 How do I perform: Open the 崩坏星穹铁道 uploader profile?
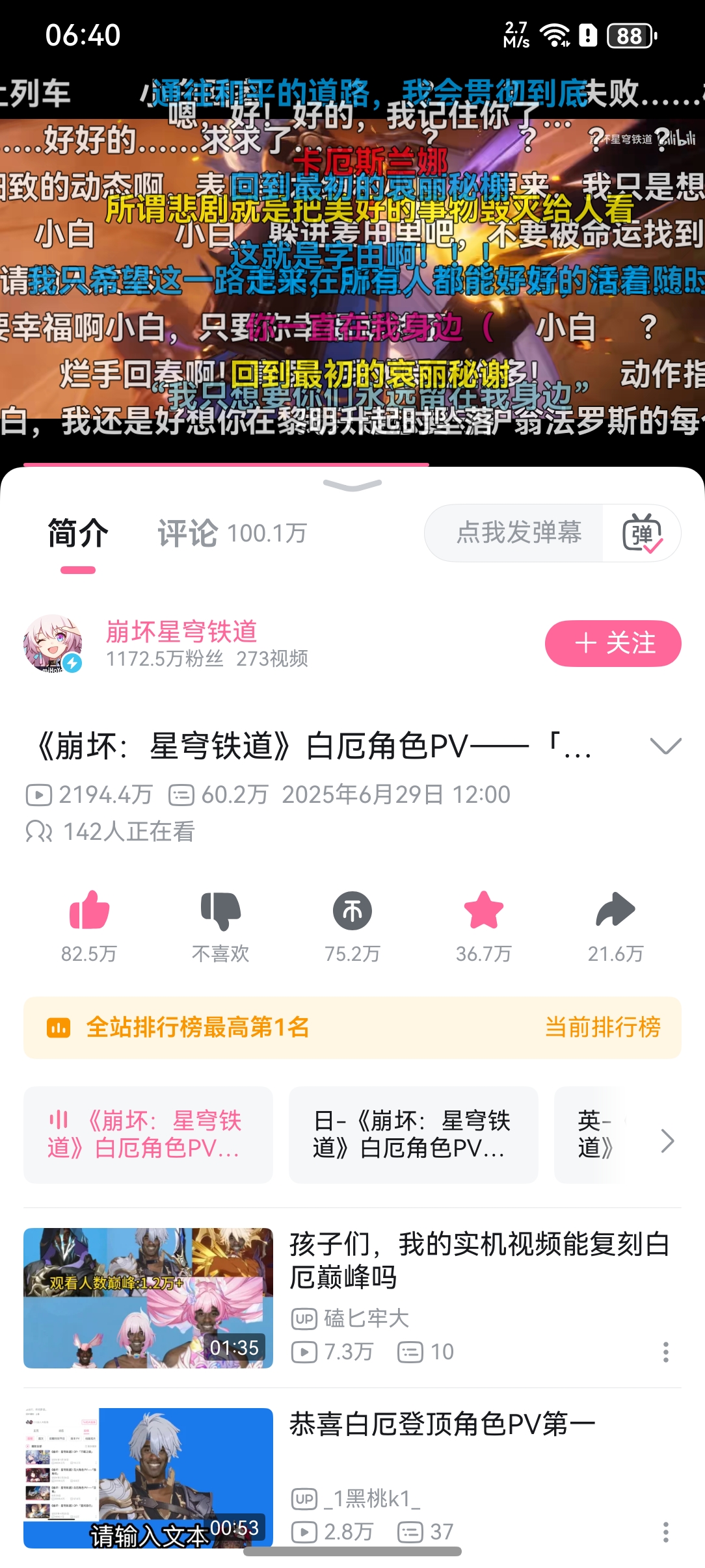(x=182, y=632)
